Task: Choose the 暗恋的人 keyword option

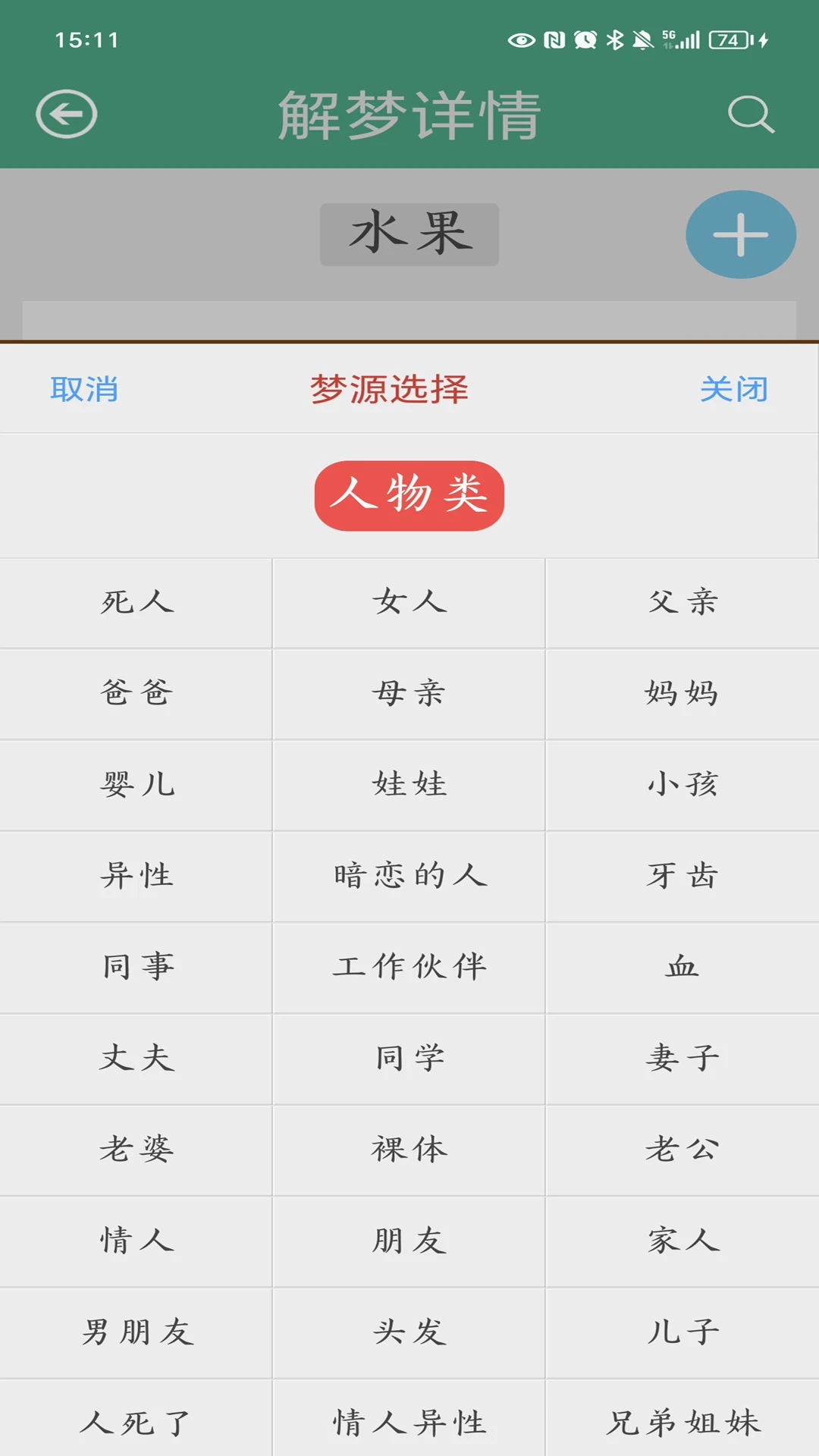Action: tap(408, 877)
